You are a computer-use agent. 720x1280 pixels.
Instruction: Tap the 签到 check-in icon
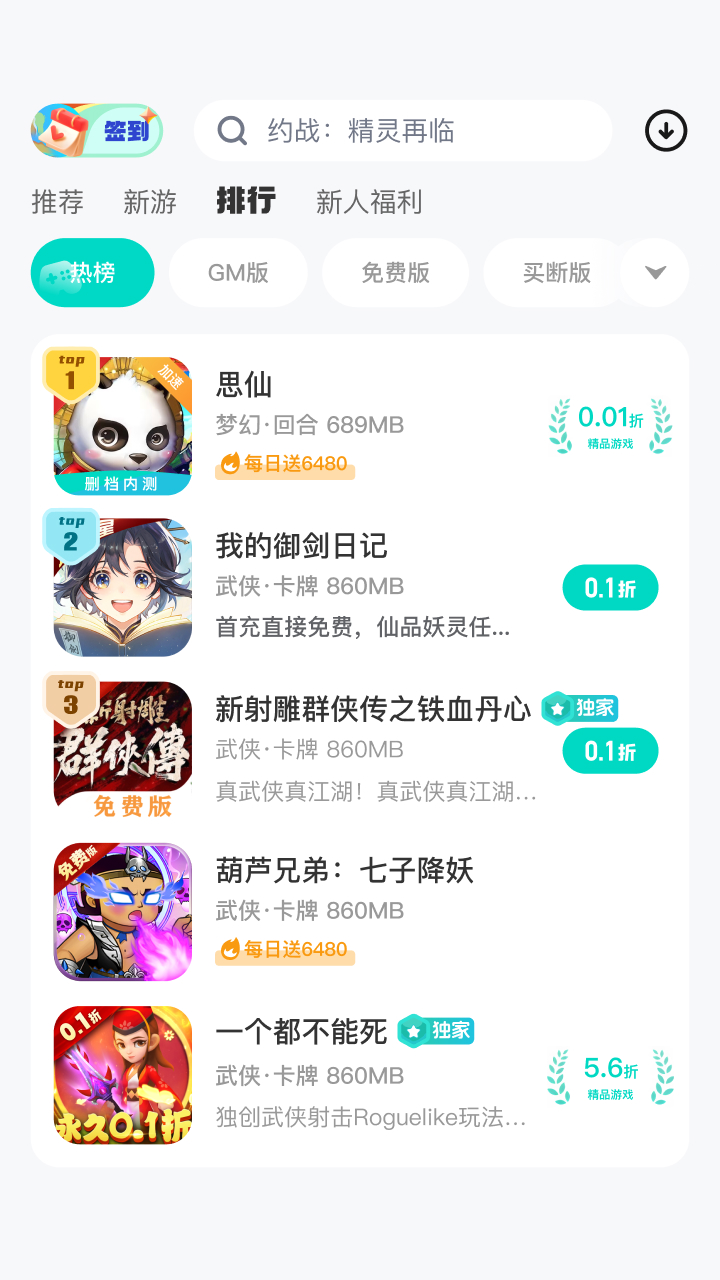[x=96, y=130]
